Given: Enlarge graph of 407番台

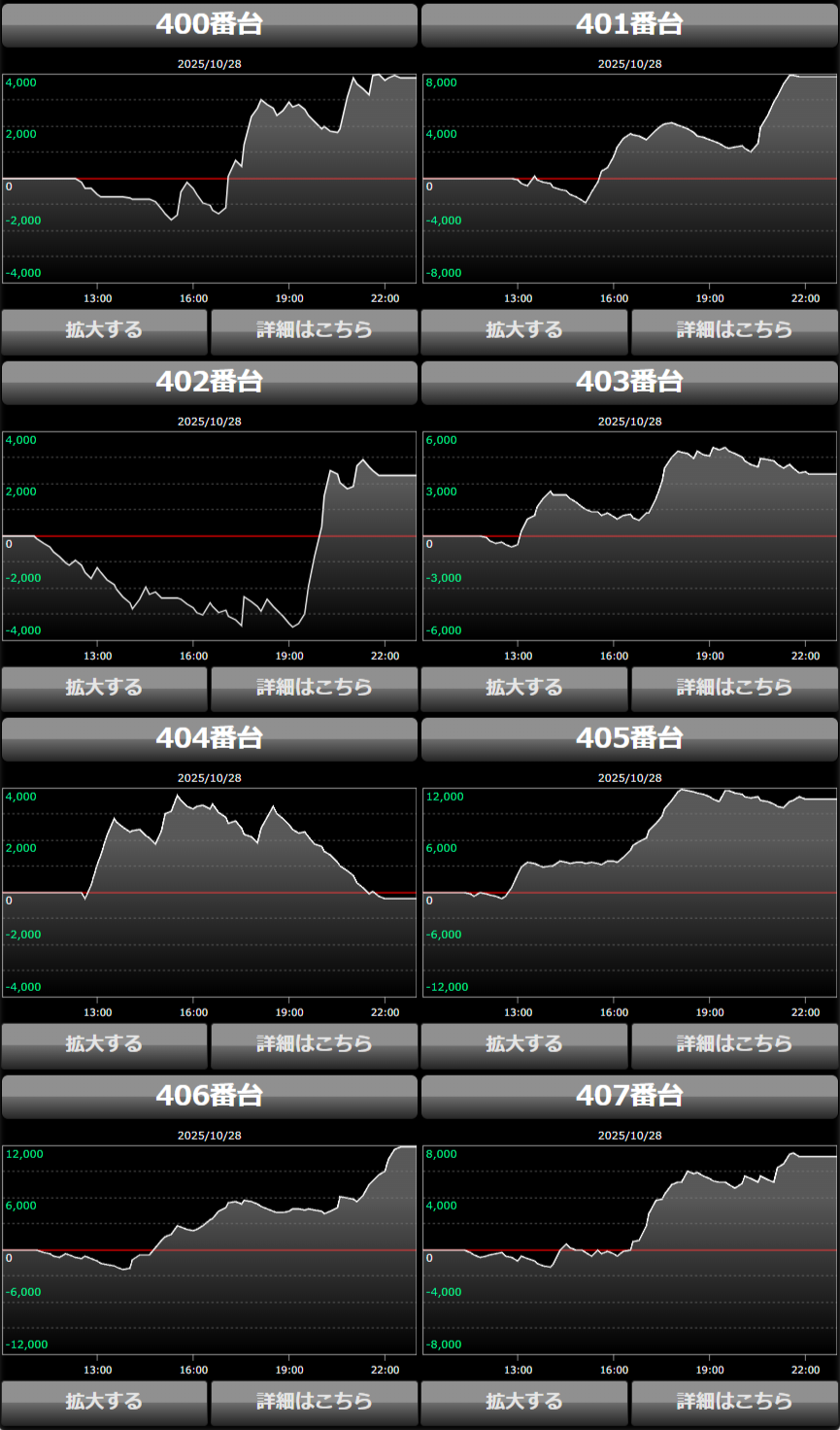Looking at the screenshot, I should pos(524,1402).
